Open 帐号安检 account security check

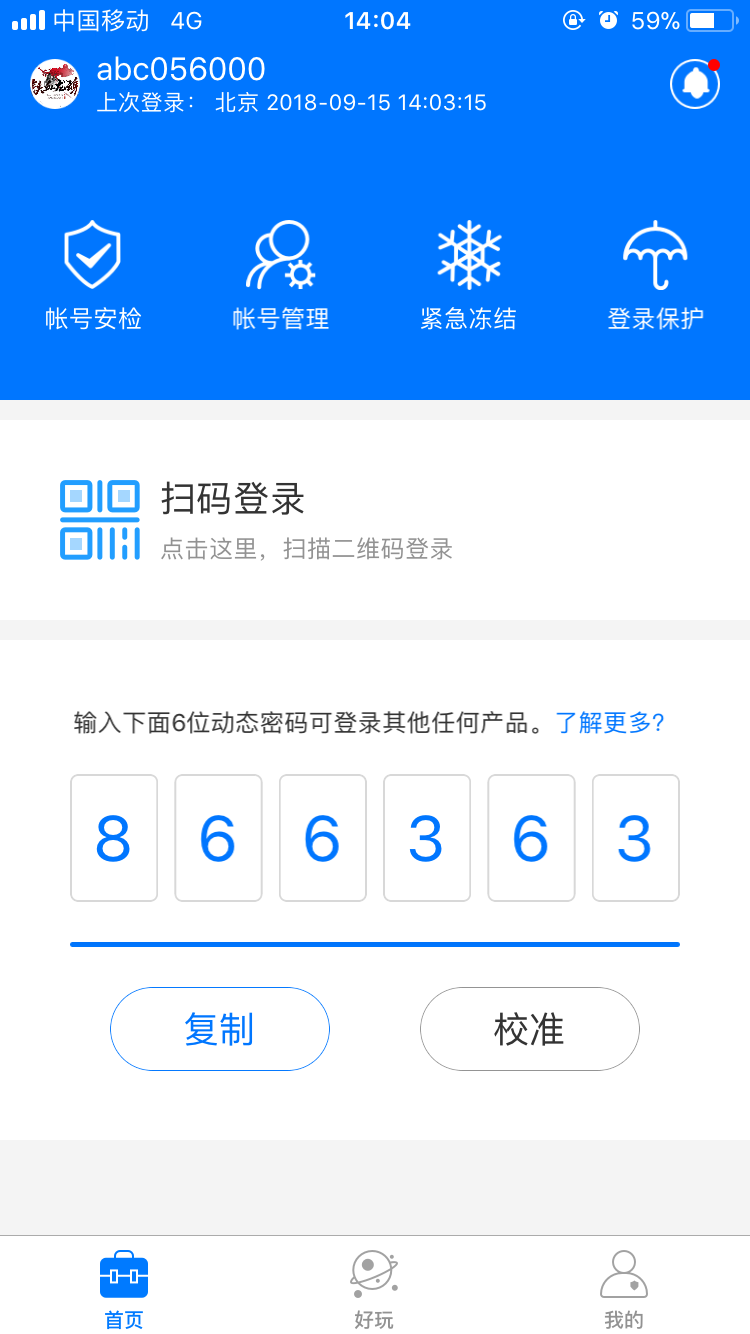click(93, 275)
